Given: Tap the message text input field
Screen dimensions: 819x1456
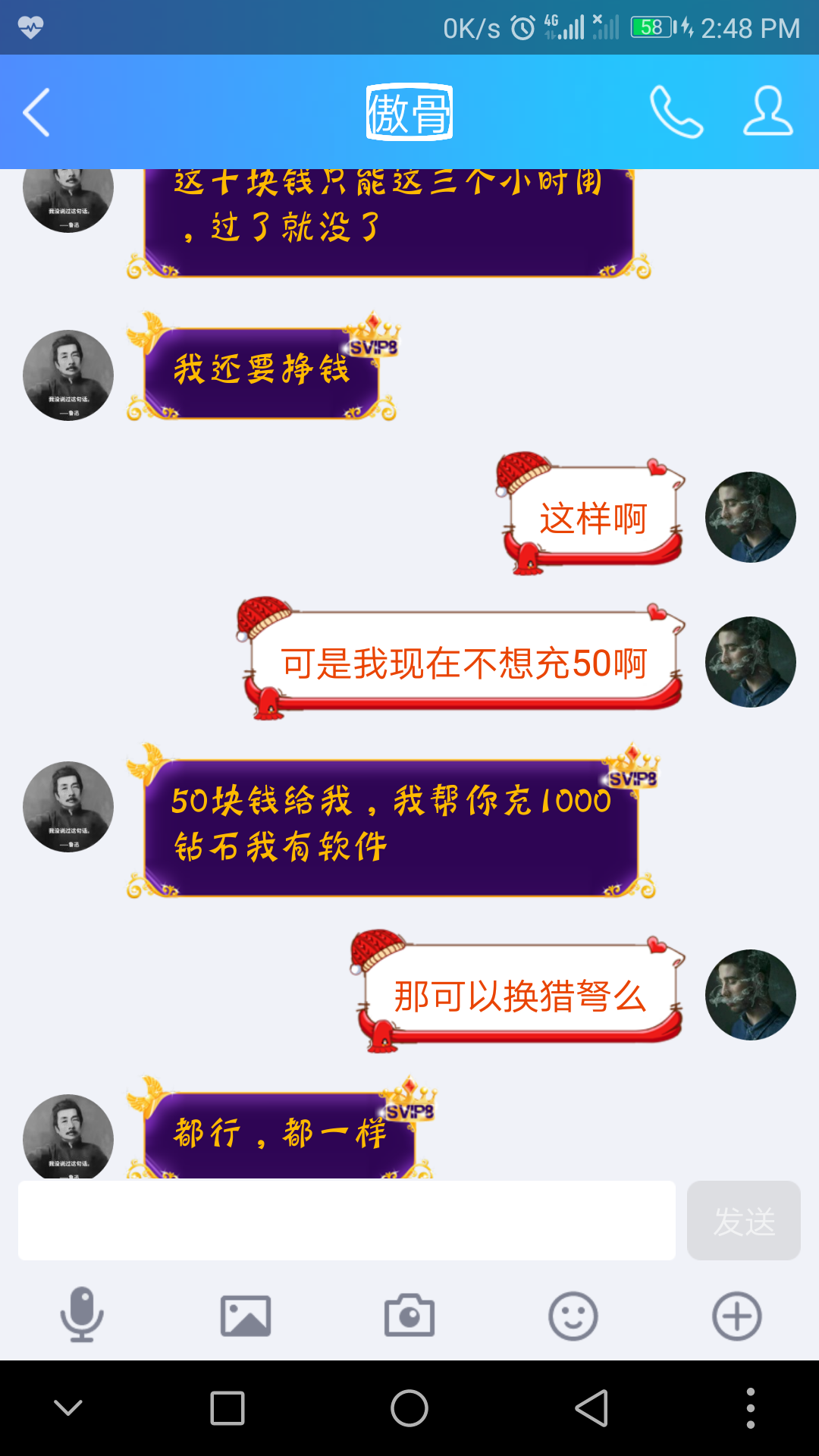Looking at the screenshot, I should [x=347, y=1220].
